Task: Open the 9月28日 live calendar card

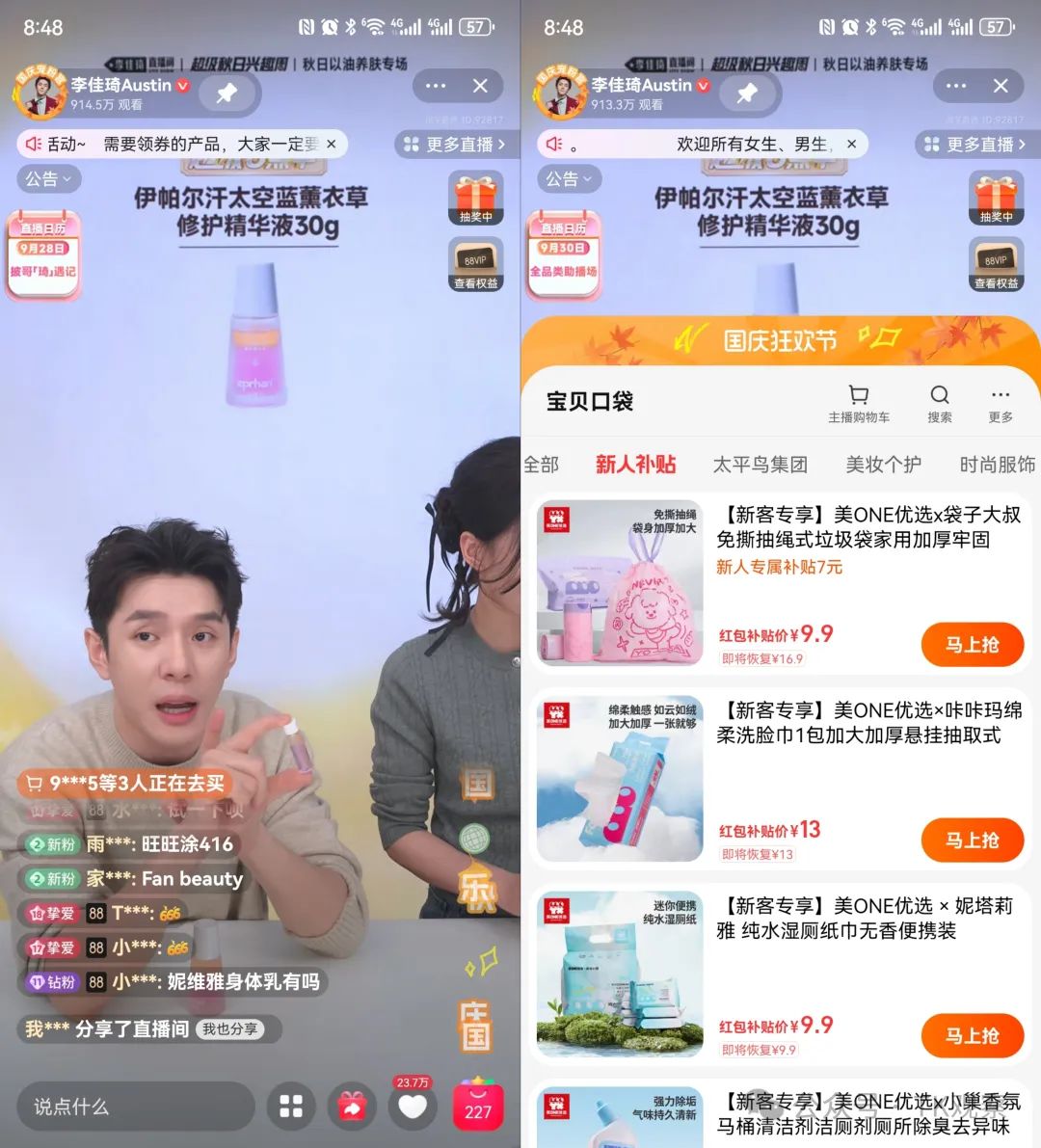Action: pos(42,255)
